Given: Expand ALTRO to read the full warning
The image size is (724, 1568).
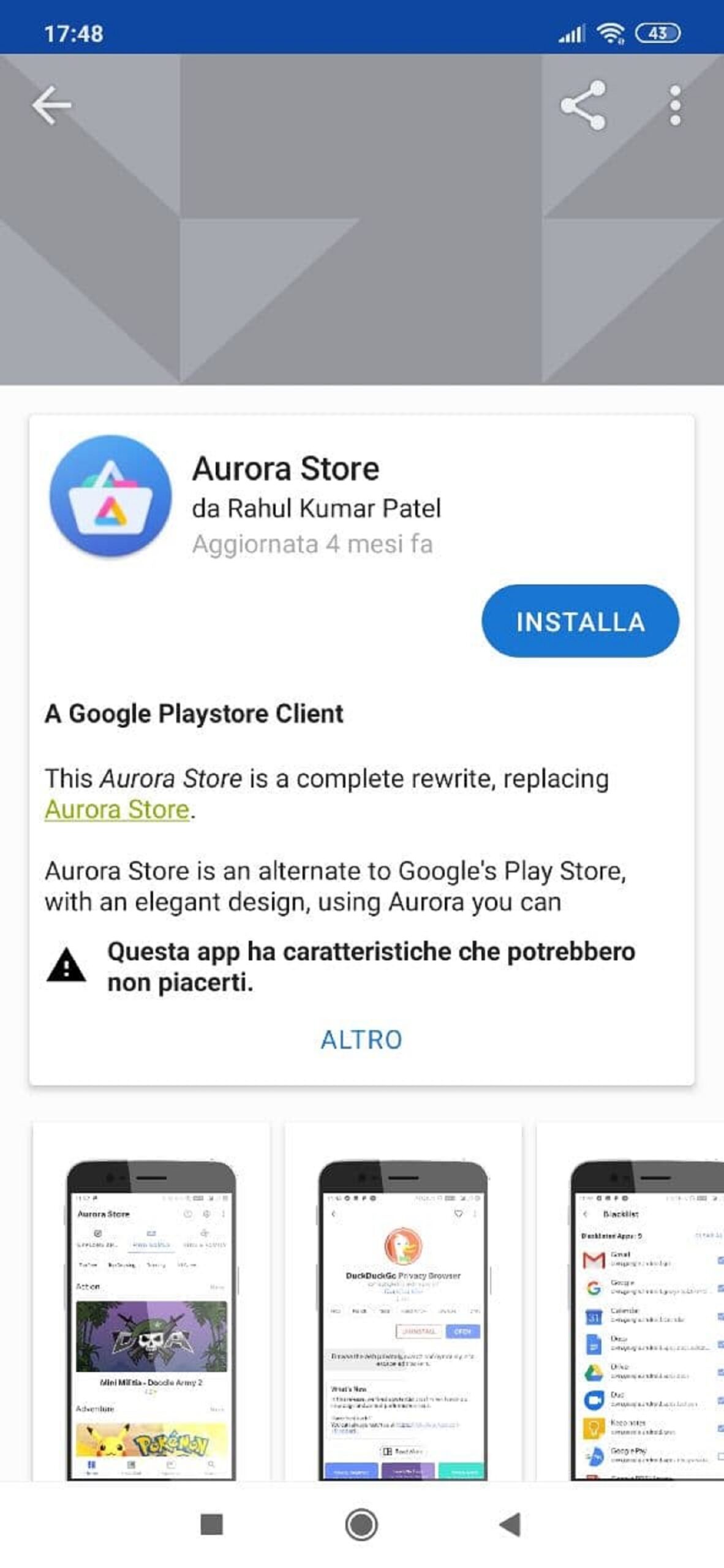Looking at the screenshot, I should click(x=362, y=1039).
